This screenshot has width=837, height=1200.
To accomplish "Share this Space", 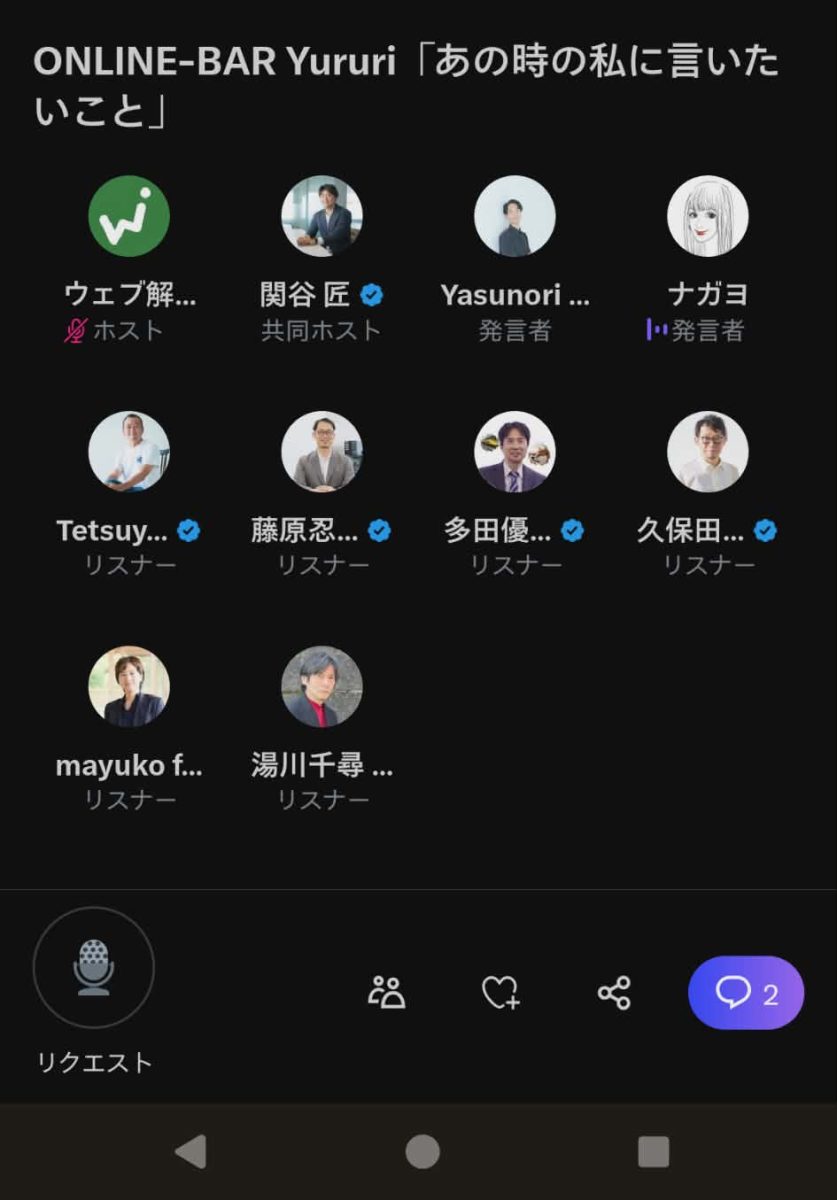I will pyautogui.click(x=614, y=993).
